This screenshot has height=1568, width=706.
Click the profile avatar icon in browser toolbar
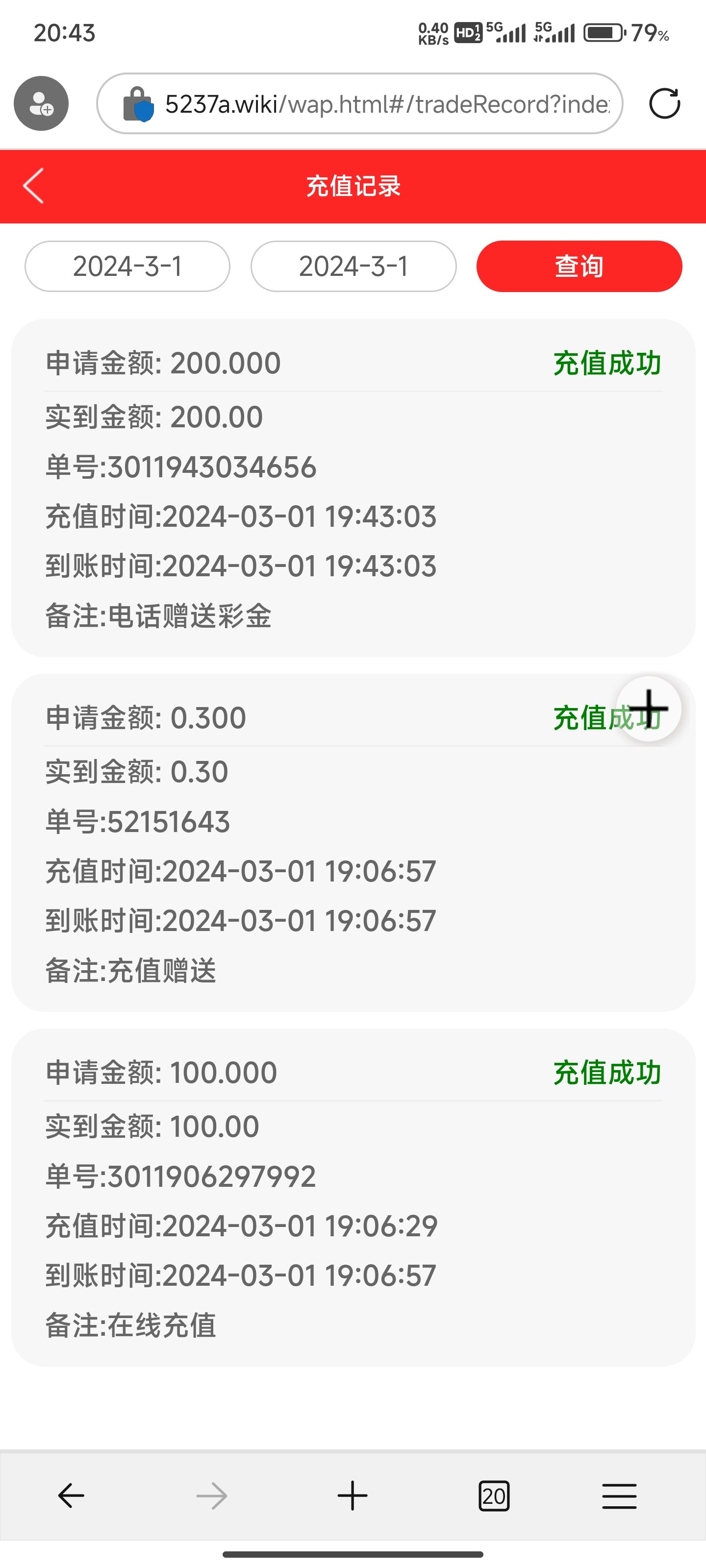[x=40, y=102]
